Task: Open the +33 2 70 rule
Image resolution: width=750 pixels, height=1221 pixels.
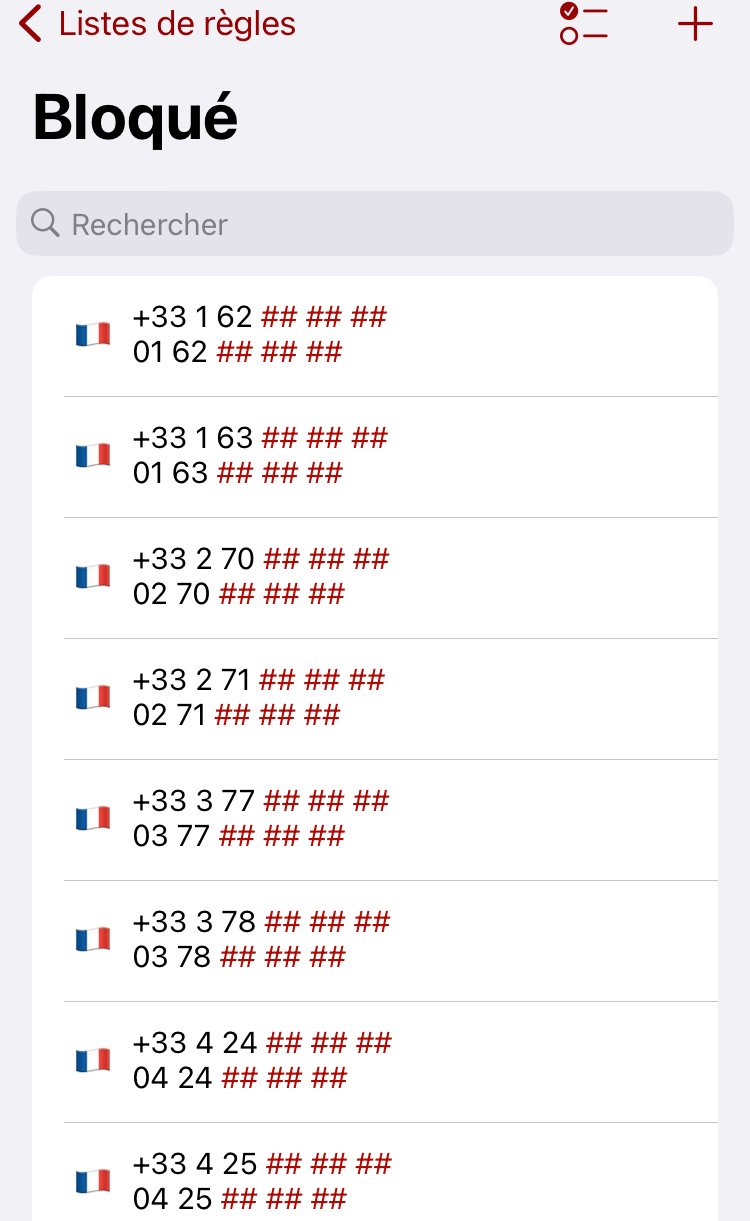Action: click(375, 578)
